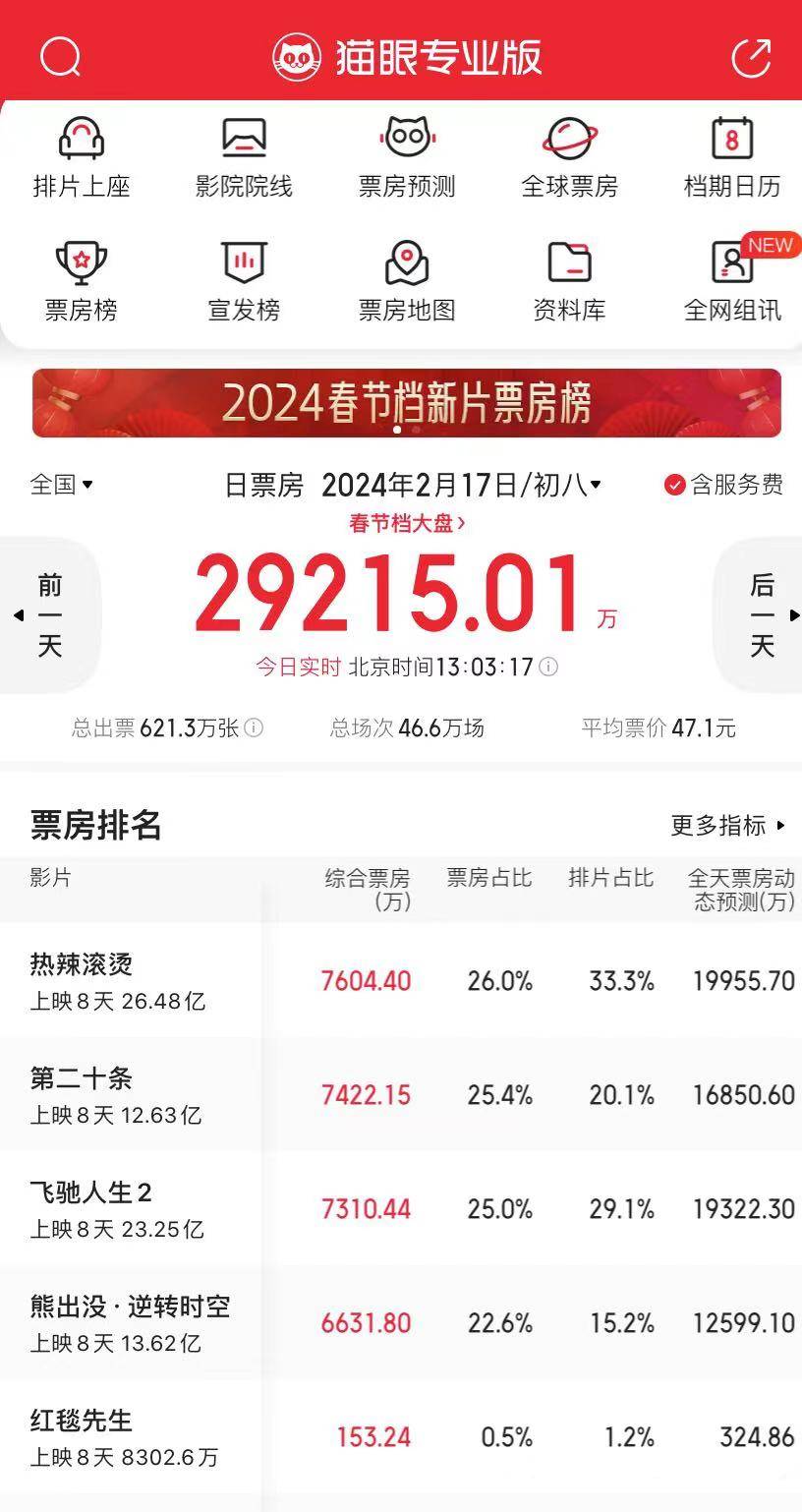Expand 更多指标 options

tap(728, 826)
